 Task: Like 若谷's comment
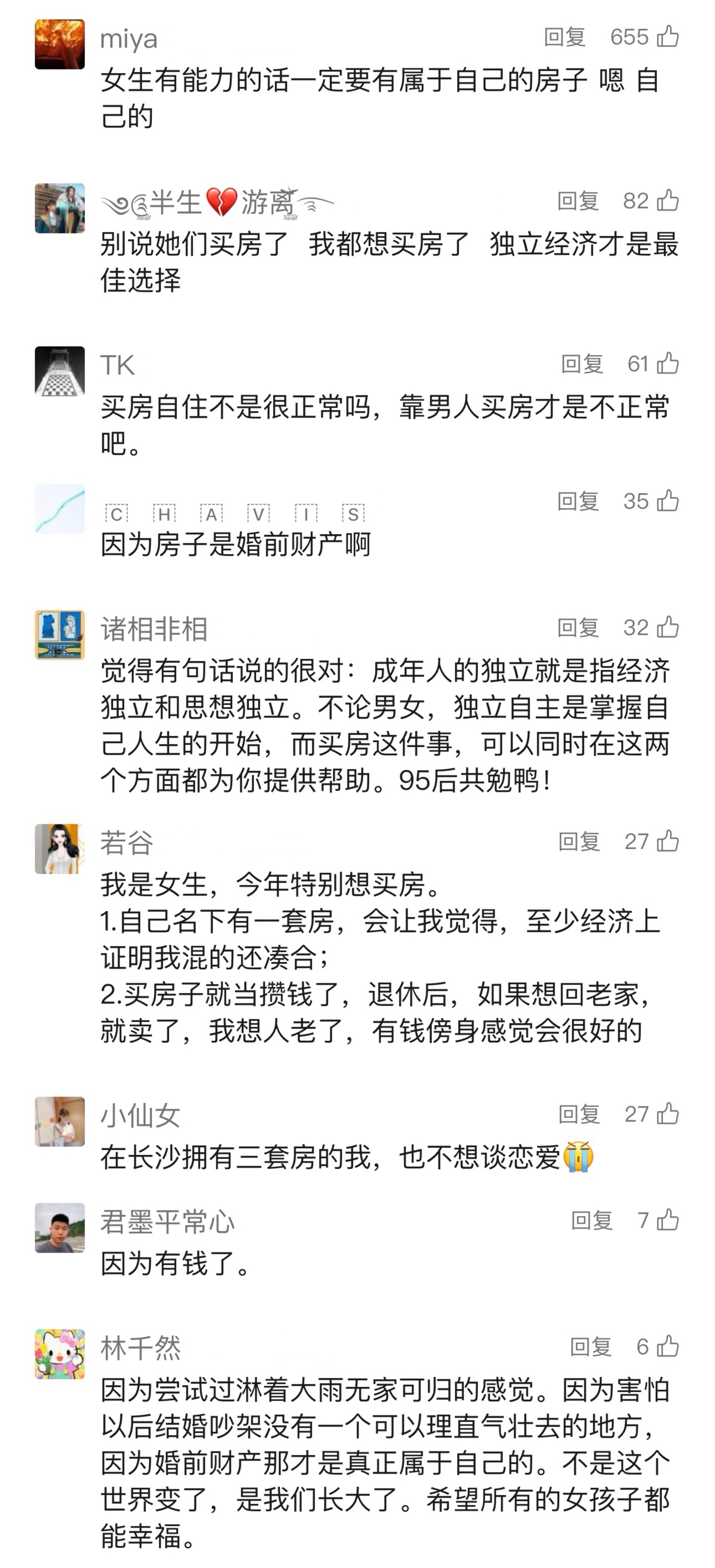pos(667,841)
